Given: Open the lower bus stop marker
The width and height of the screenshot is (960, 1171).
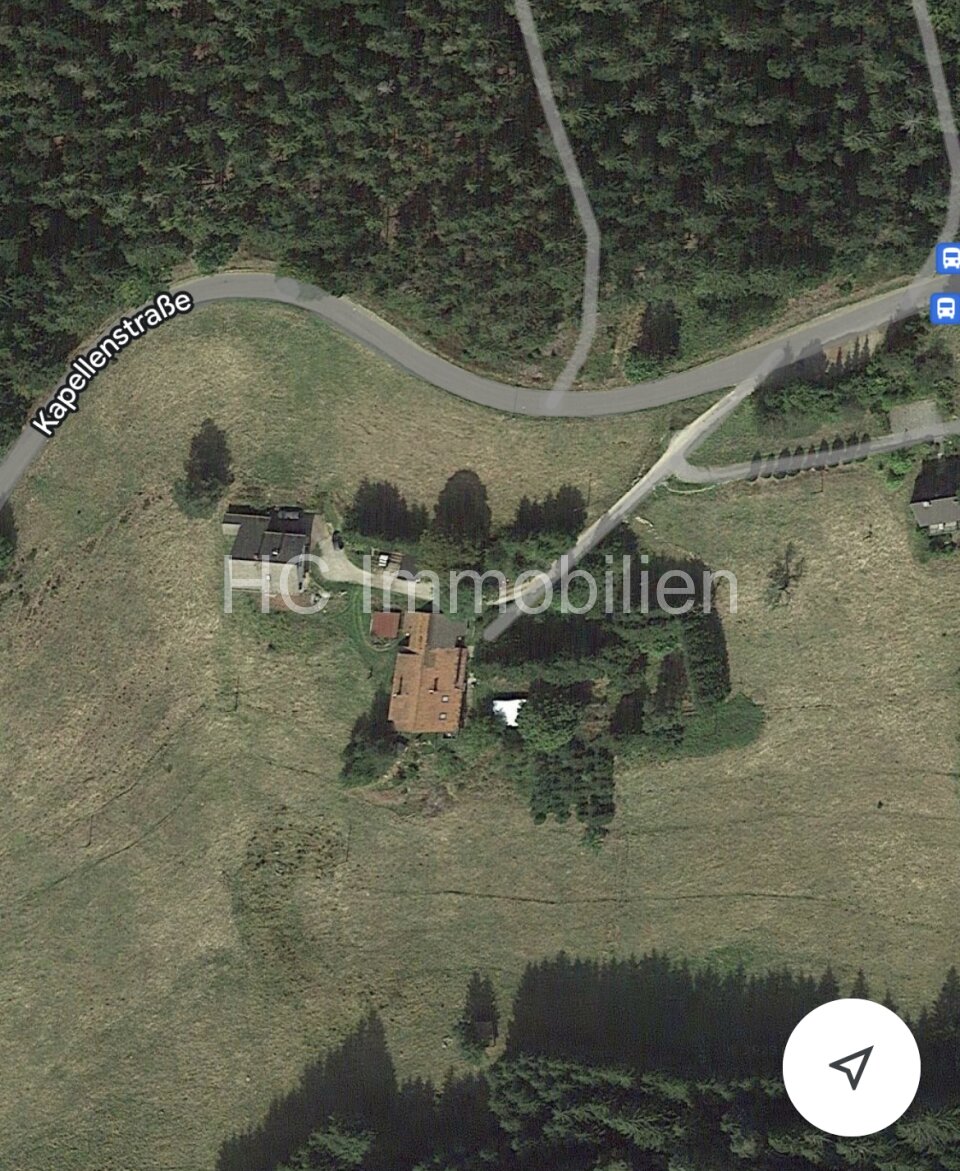Looking at the screenshot, I should (944, 308).
